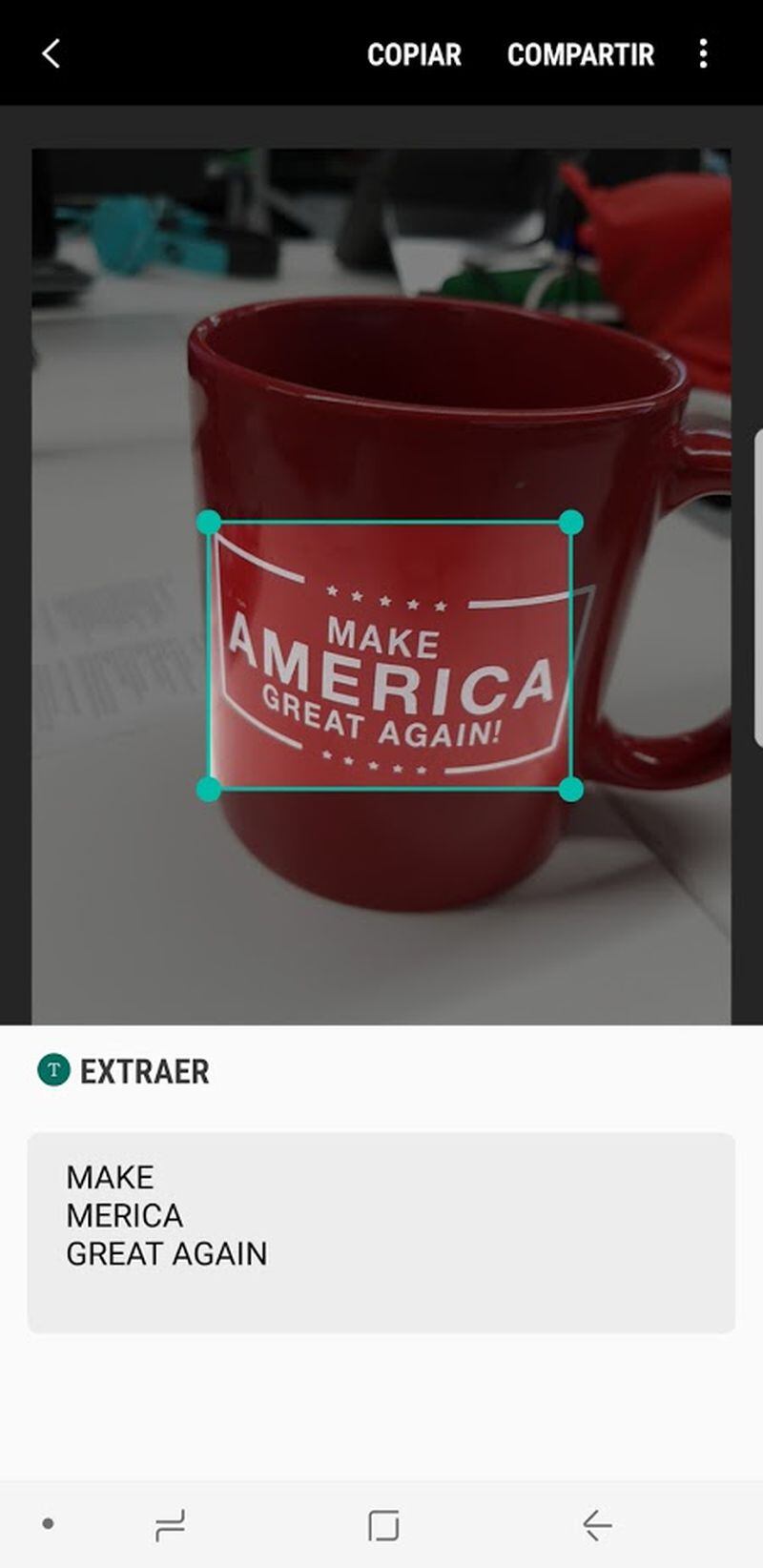This screenshot has width=763, height=1568.
Task: Go back using the top-left arrow
Action: (x=52, y=54)
